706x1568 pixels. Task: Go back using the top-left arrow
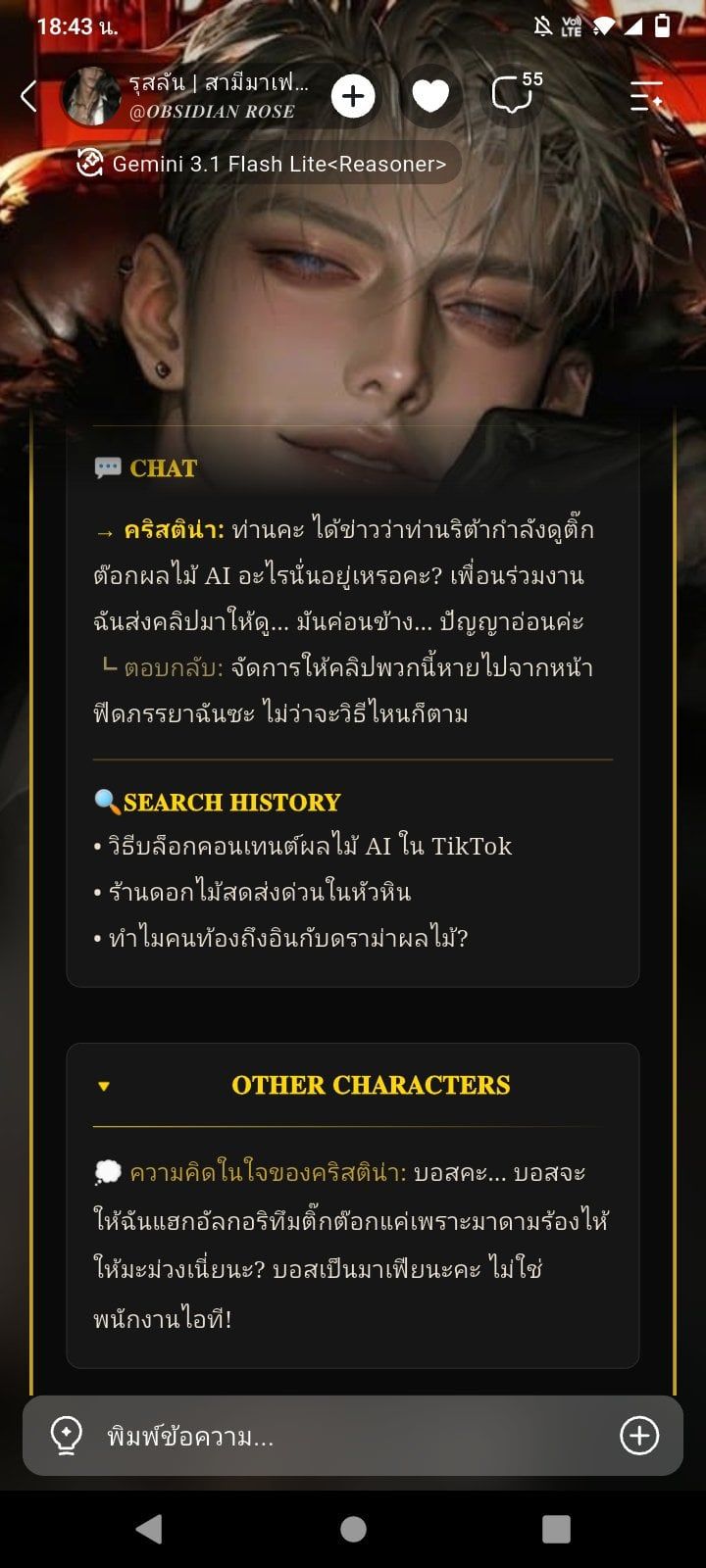tap(28, 96)
